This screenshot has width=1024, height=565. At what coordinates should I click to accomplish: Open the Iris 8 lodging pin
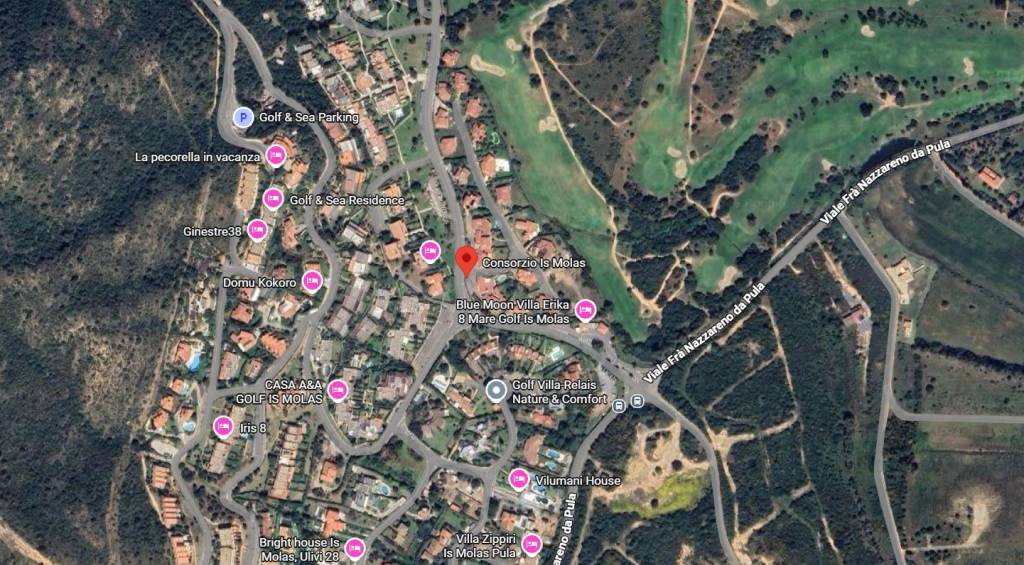tap(224, 428)
